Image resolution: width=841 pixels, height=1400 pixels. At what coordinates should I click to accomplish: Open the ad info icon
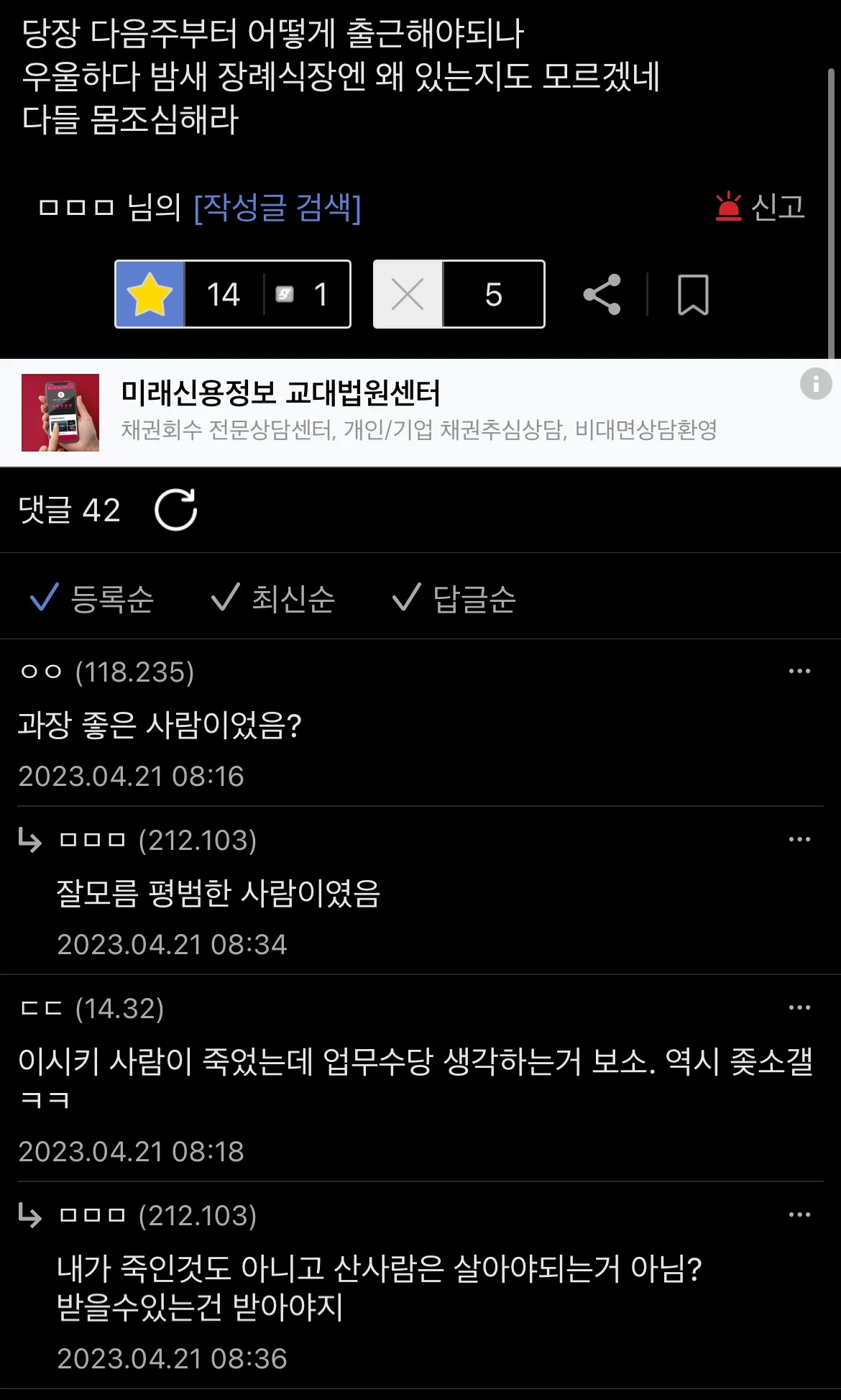pos(816,384)
